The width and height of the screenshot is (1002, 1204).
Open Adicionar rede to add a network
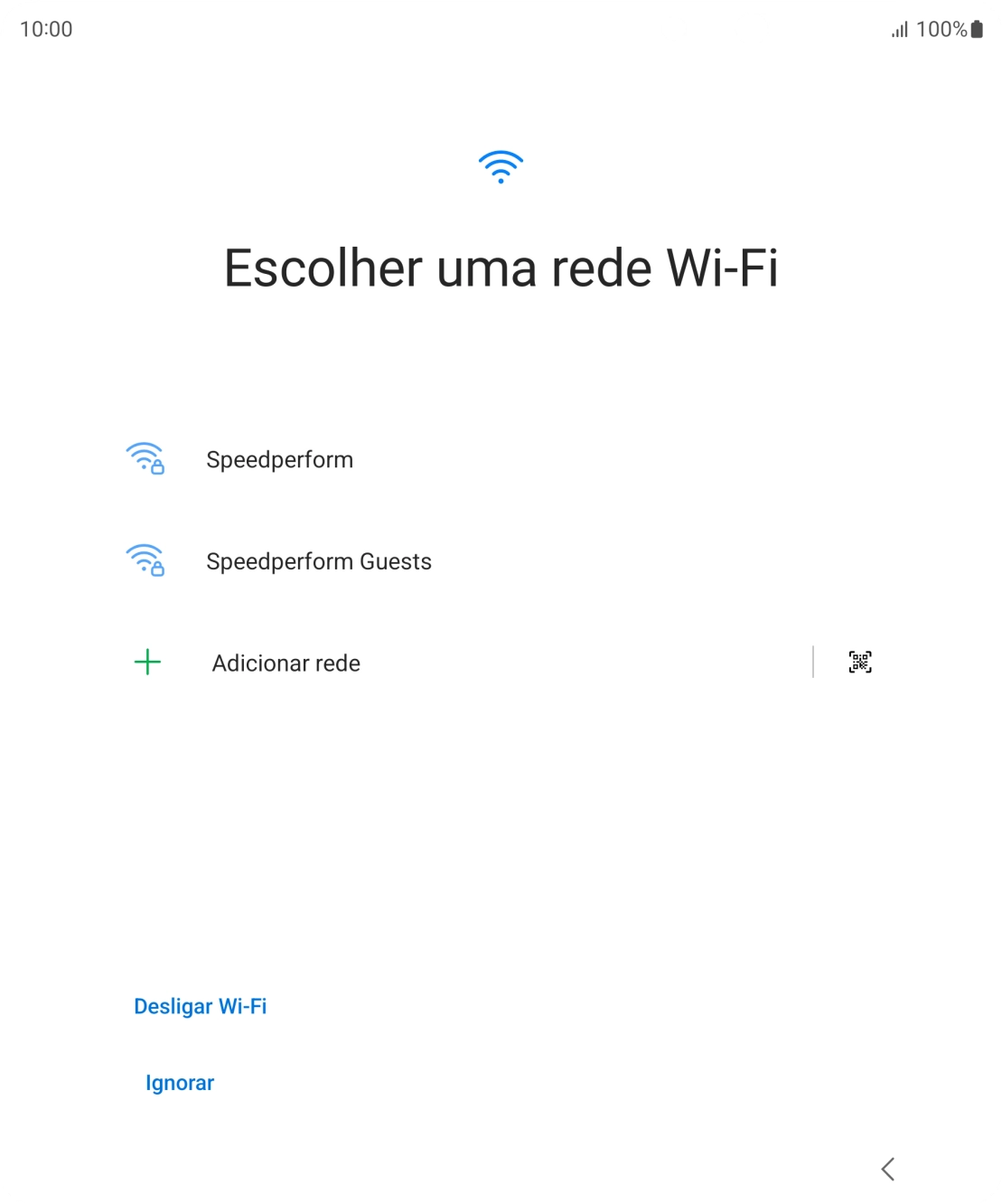tap(286, 663)
